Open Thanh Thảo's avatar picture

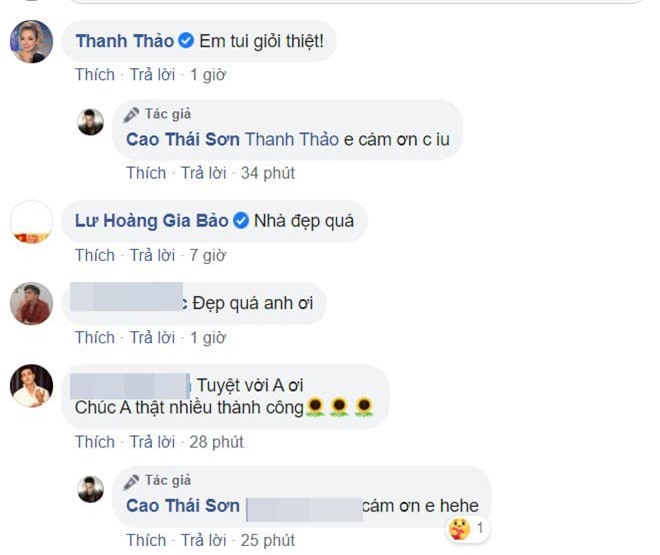point(31,41)
